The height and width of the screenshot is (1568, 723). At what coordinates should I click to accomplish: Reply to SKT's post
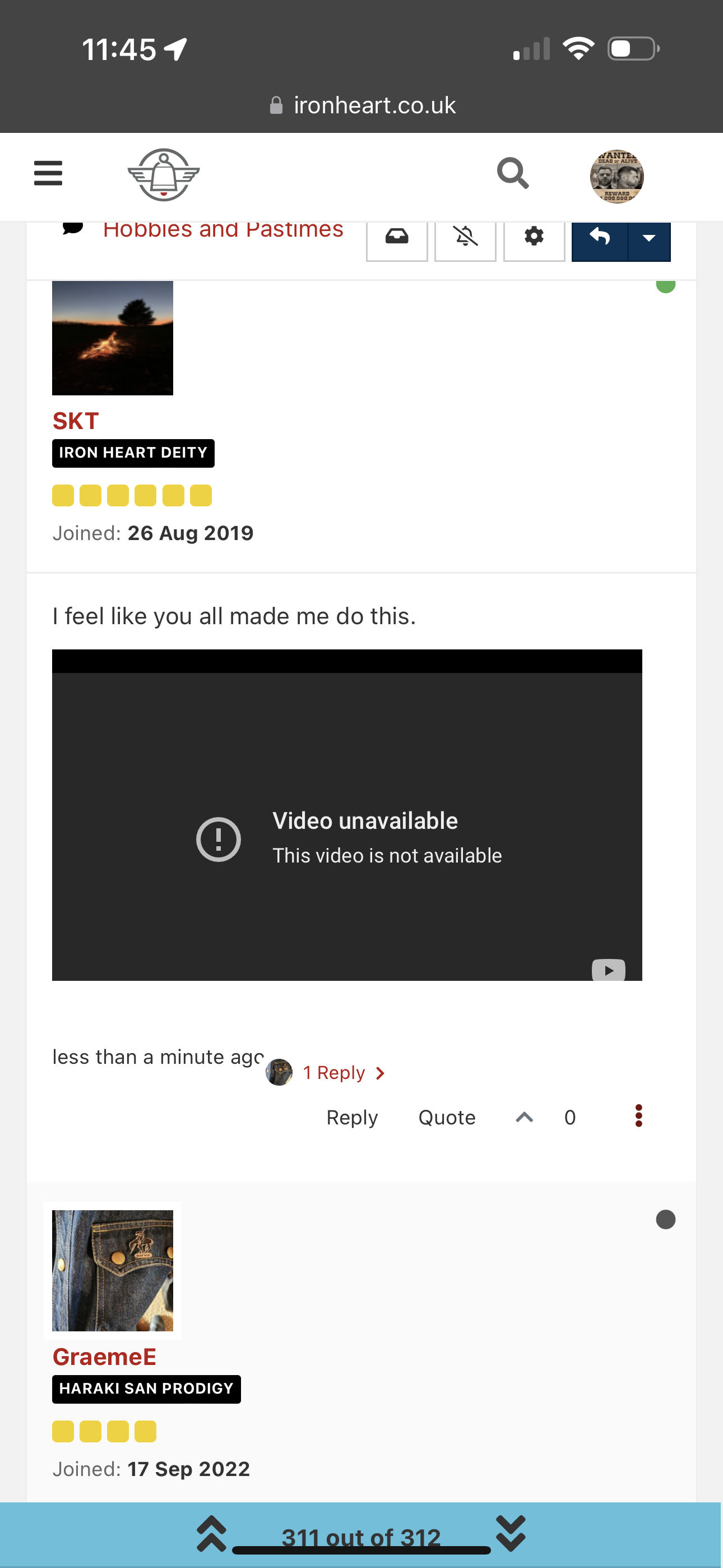[x=352, y=1118]
